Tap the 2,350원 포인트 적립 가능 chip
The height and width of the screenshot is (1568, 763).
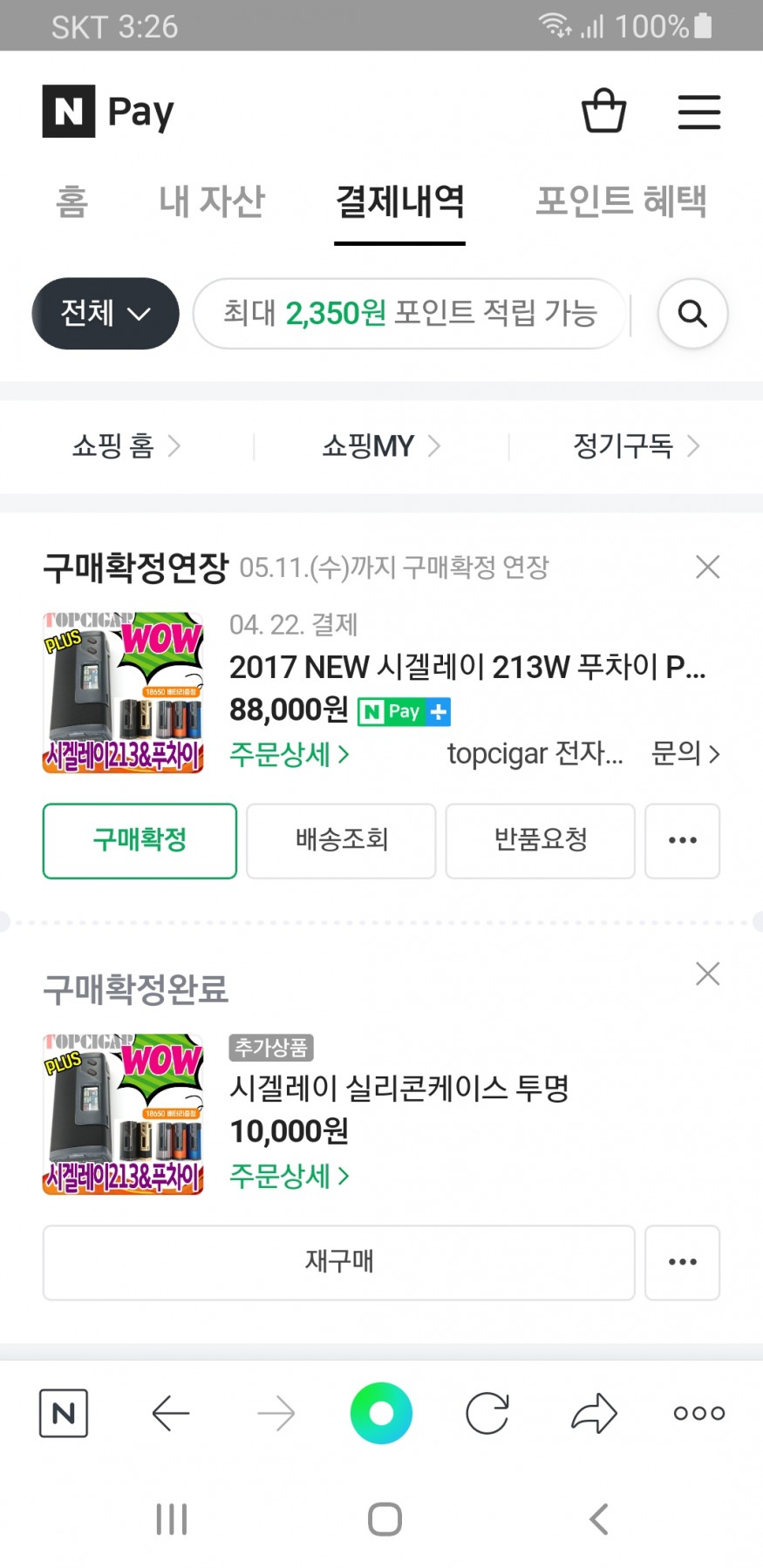(x=409, y=313)
